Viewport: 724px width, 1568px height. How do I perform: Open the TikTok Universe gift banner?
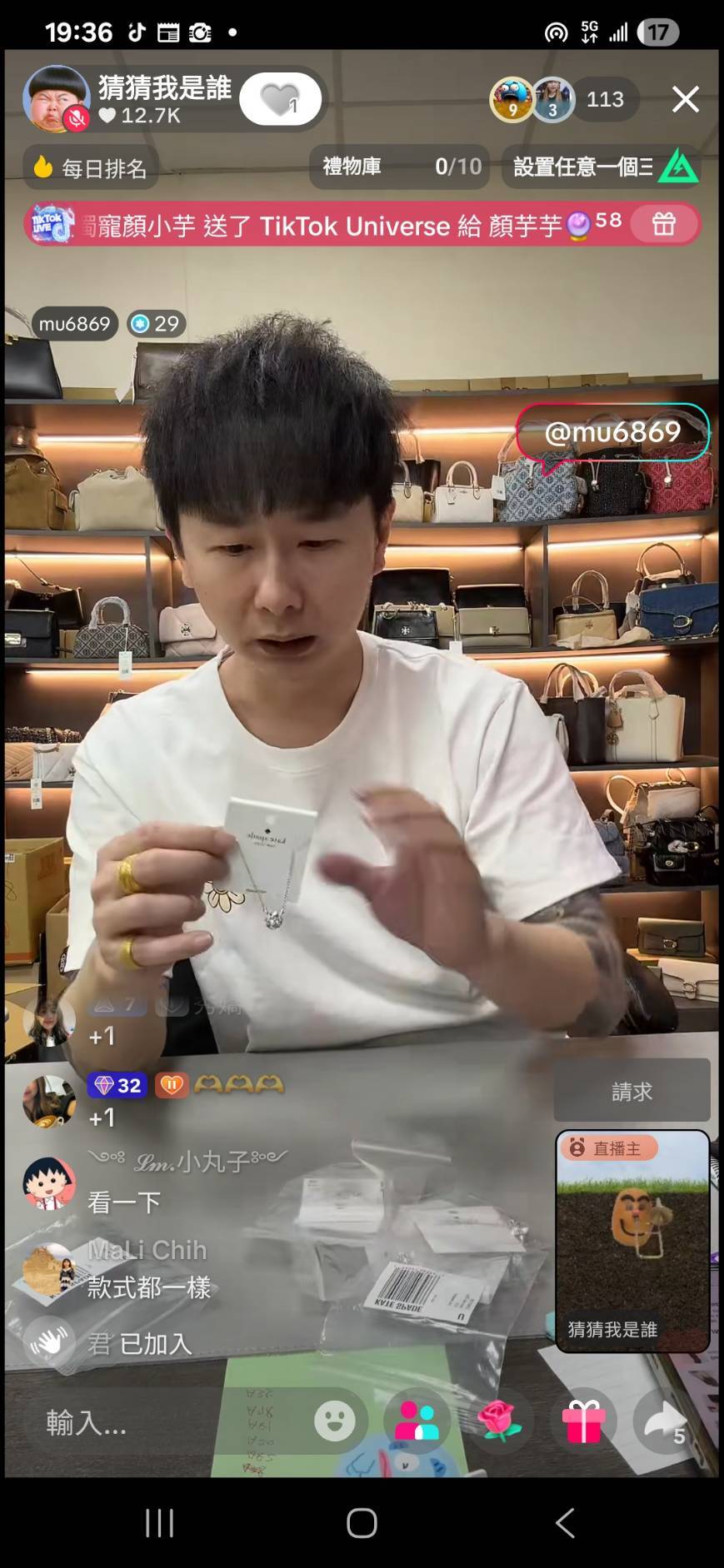(x=362, y=225)
